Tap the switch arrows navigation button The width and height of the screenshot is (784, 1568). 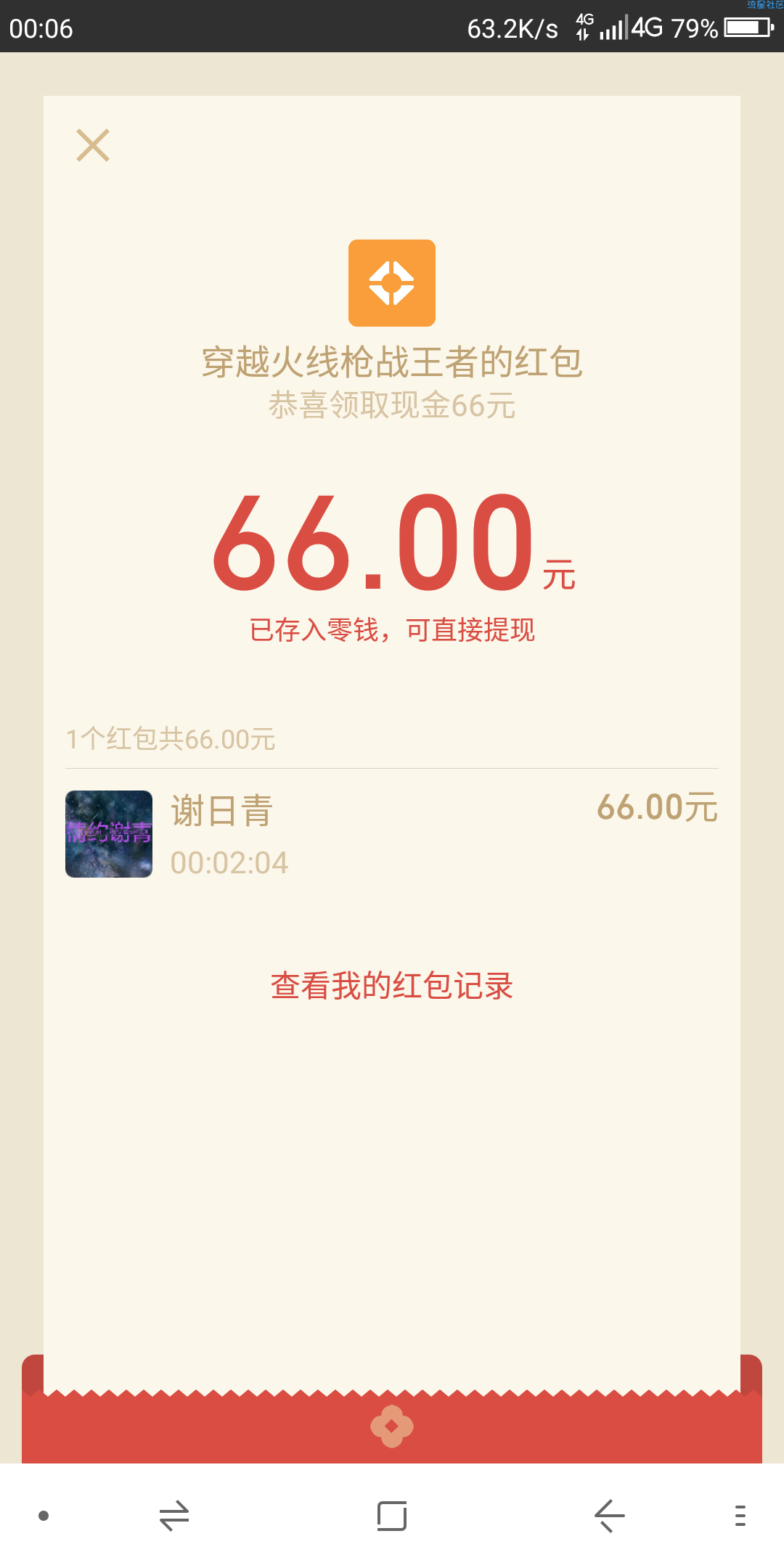[x=174, y=1516]
